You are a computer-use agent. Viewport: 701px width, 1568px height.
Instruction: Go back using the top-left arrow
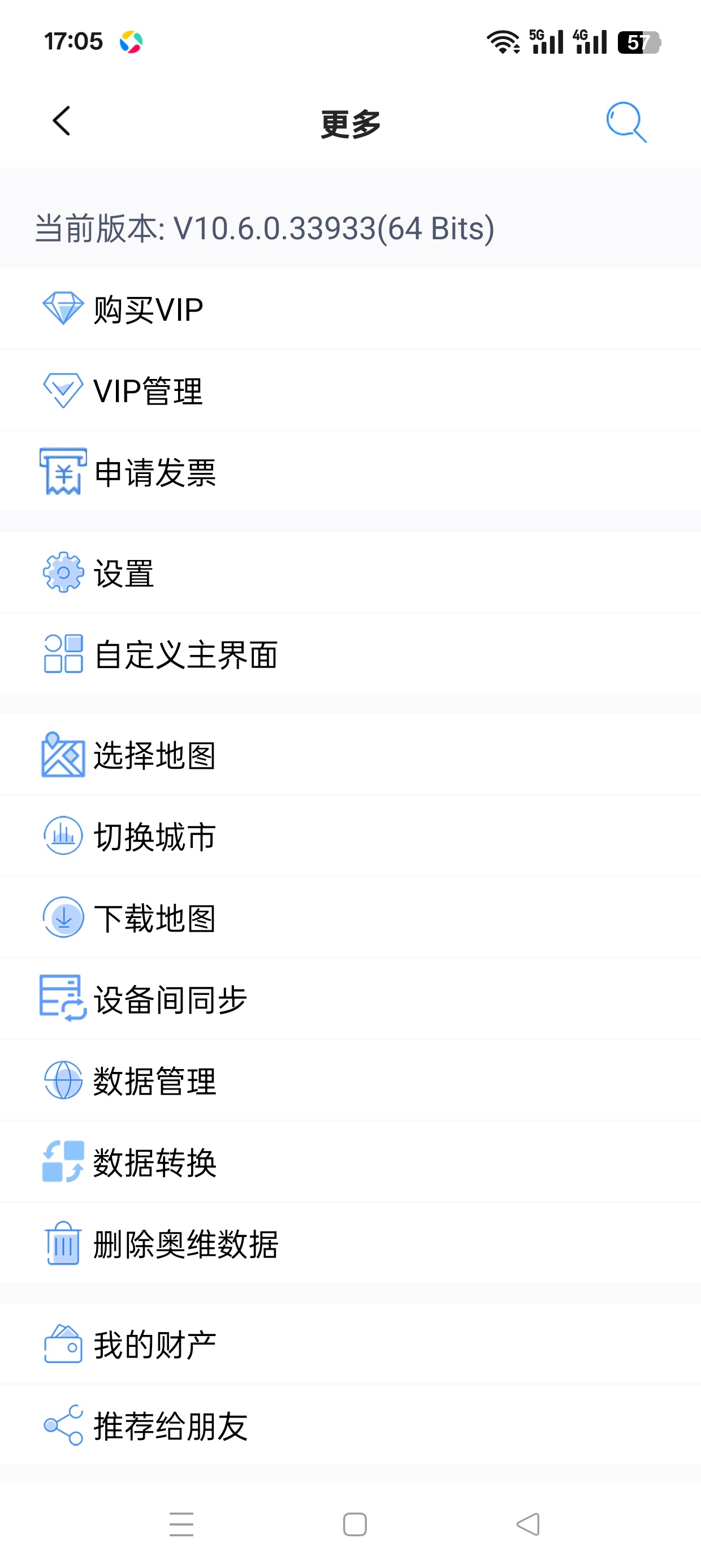pyautogui.click(x=62, y=121)
